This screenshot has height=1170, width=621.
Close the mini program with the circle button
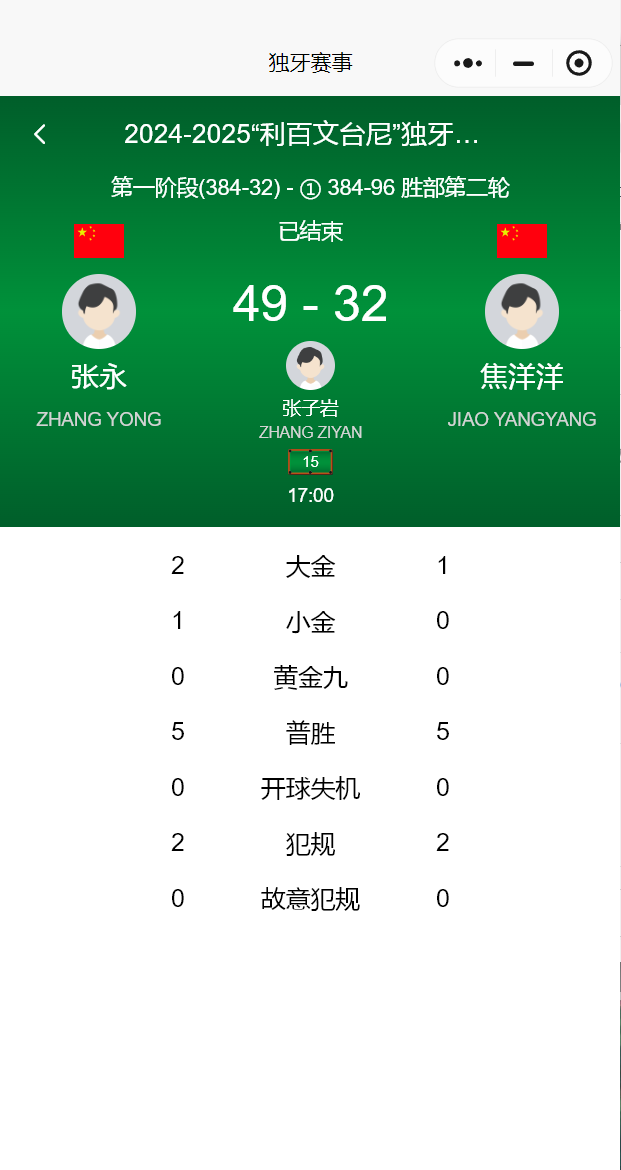579,63
